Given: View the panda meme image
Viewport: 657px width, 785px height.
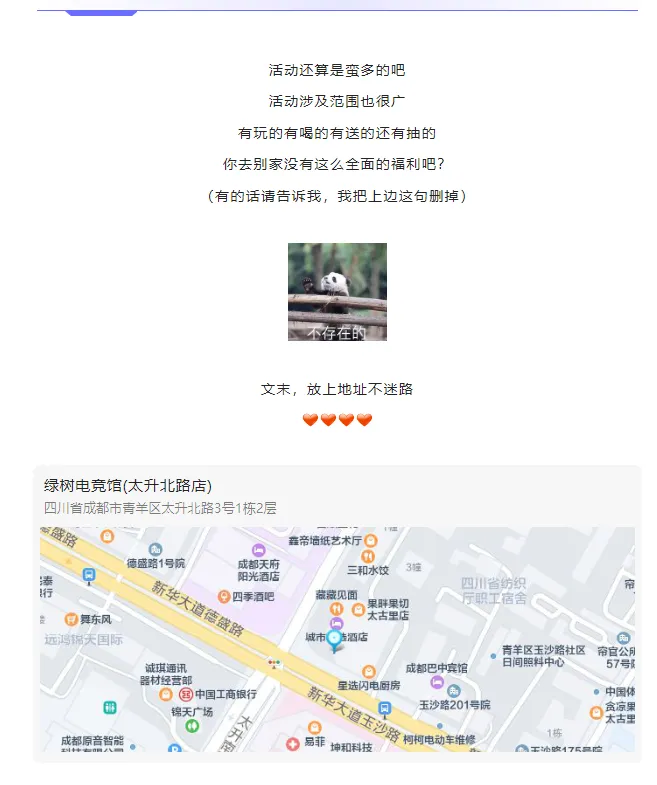Looking at the screenshot, I should coord(337,292).
